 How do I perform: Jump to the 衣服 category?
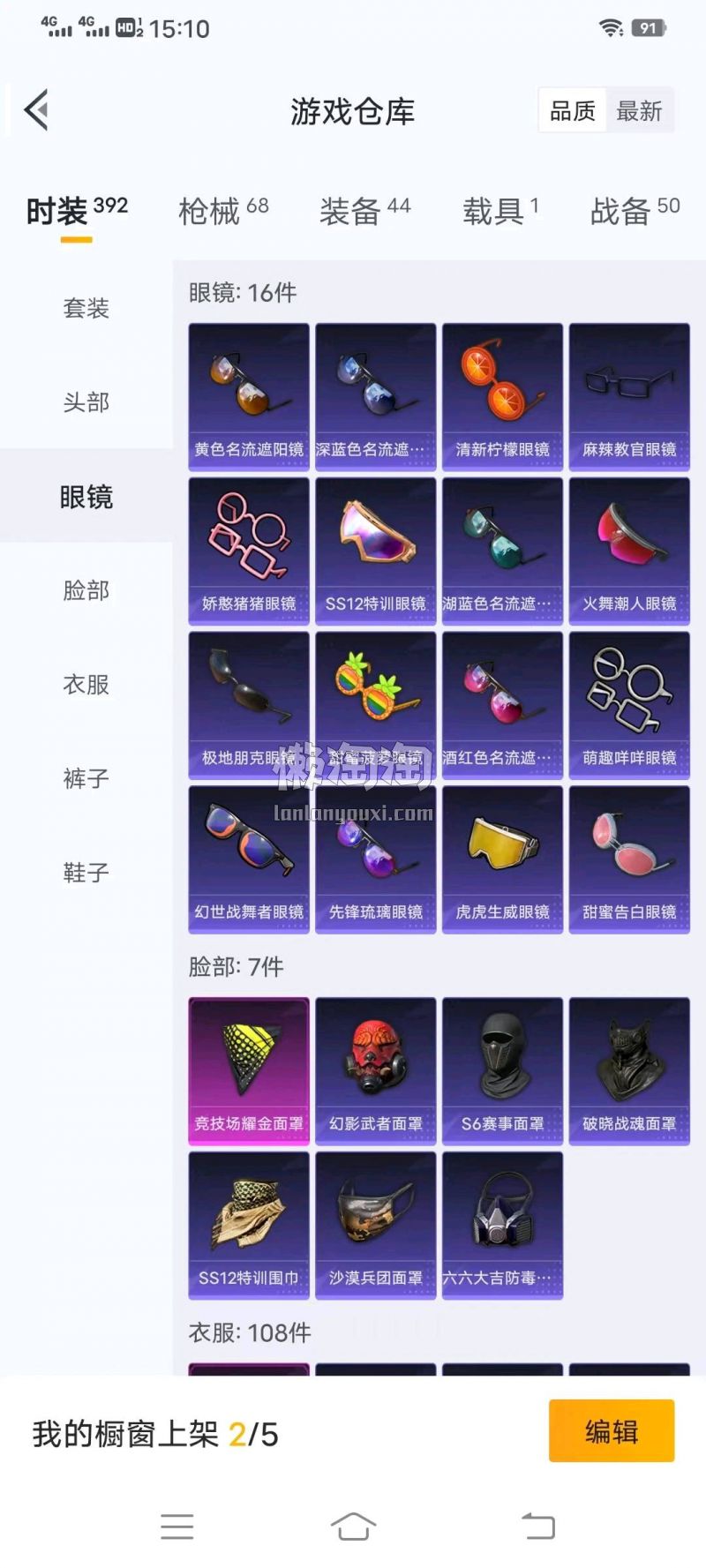tap(86, 685)
